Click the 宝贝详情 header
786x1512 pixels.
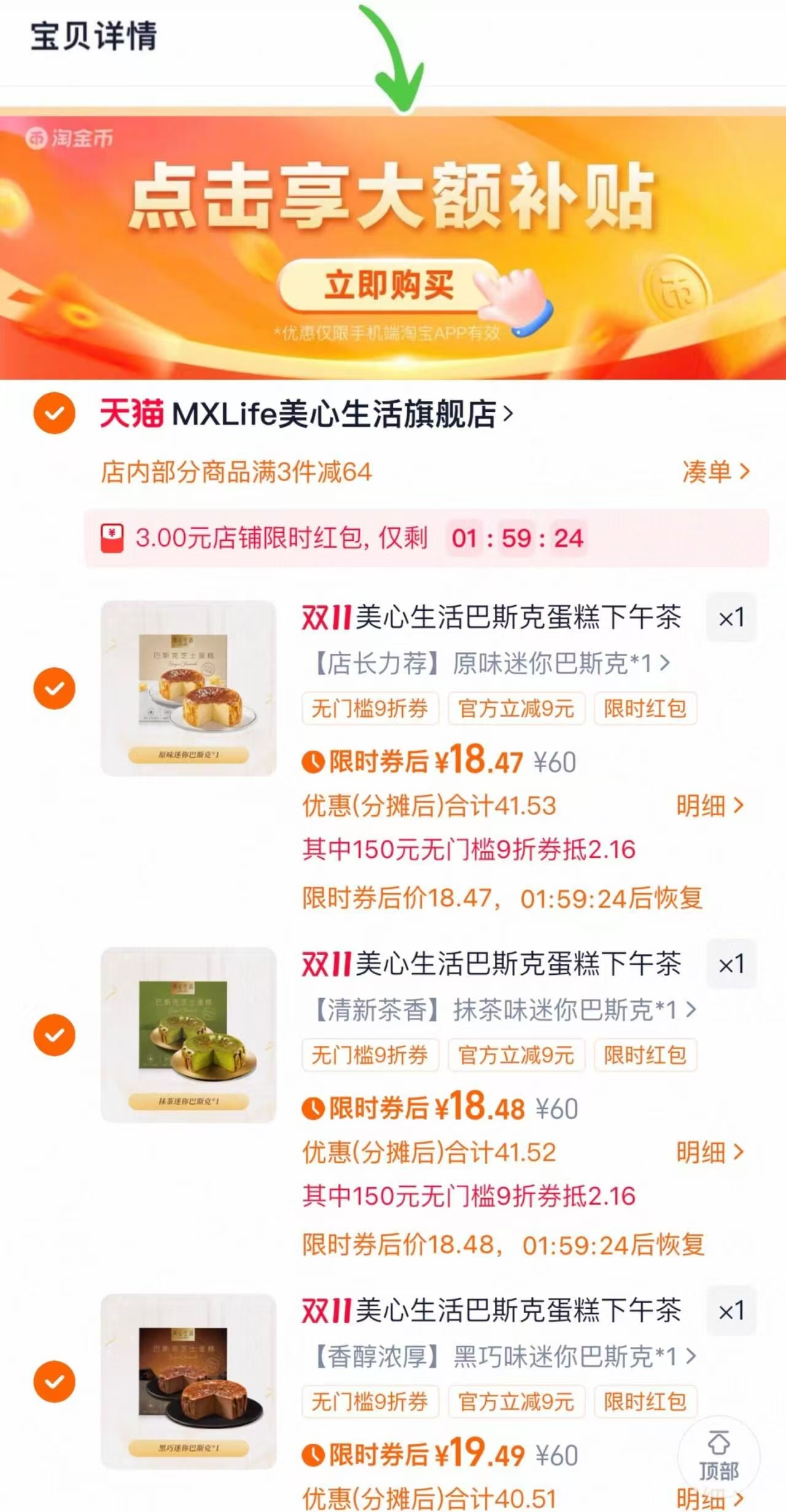93,37
